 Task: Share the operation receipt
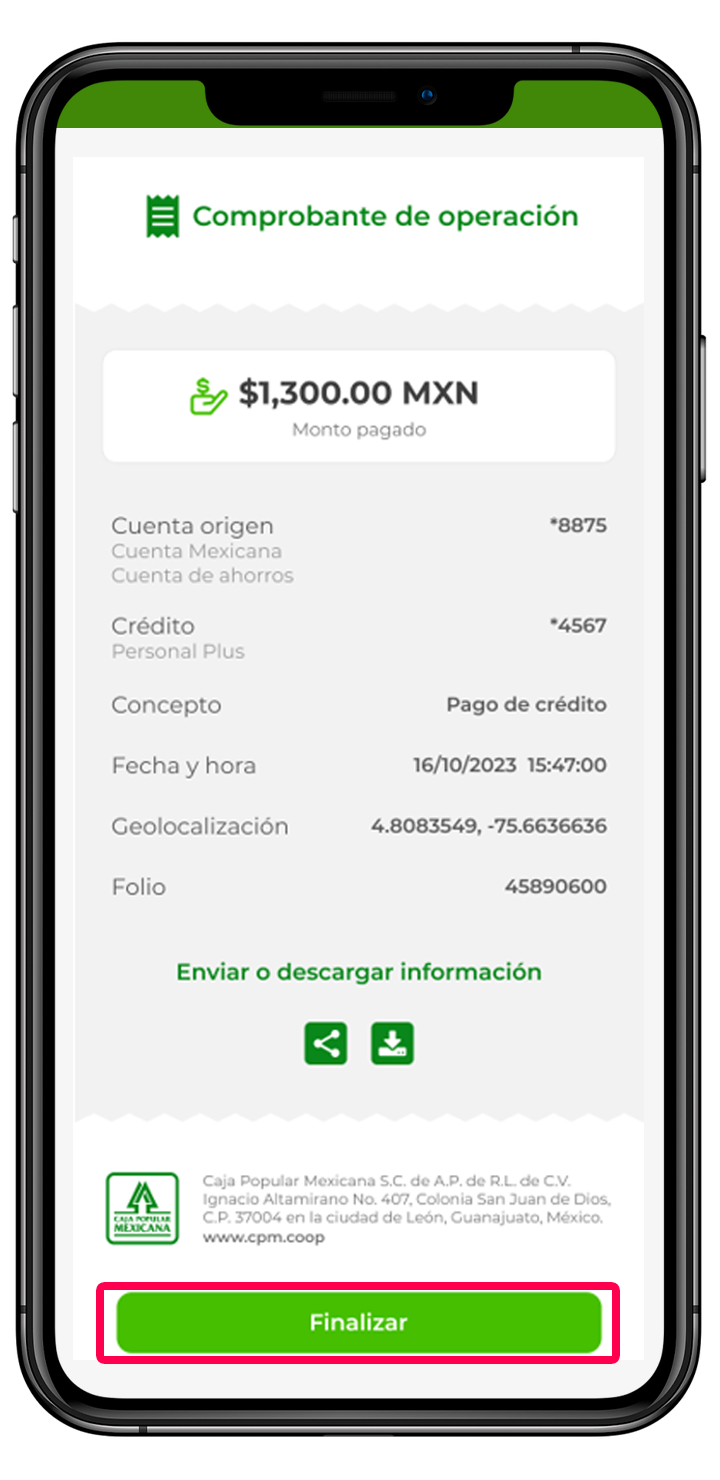click(326, 1043)
